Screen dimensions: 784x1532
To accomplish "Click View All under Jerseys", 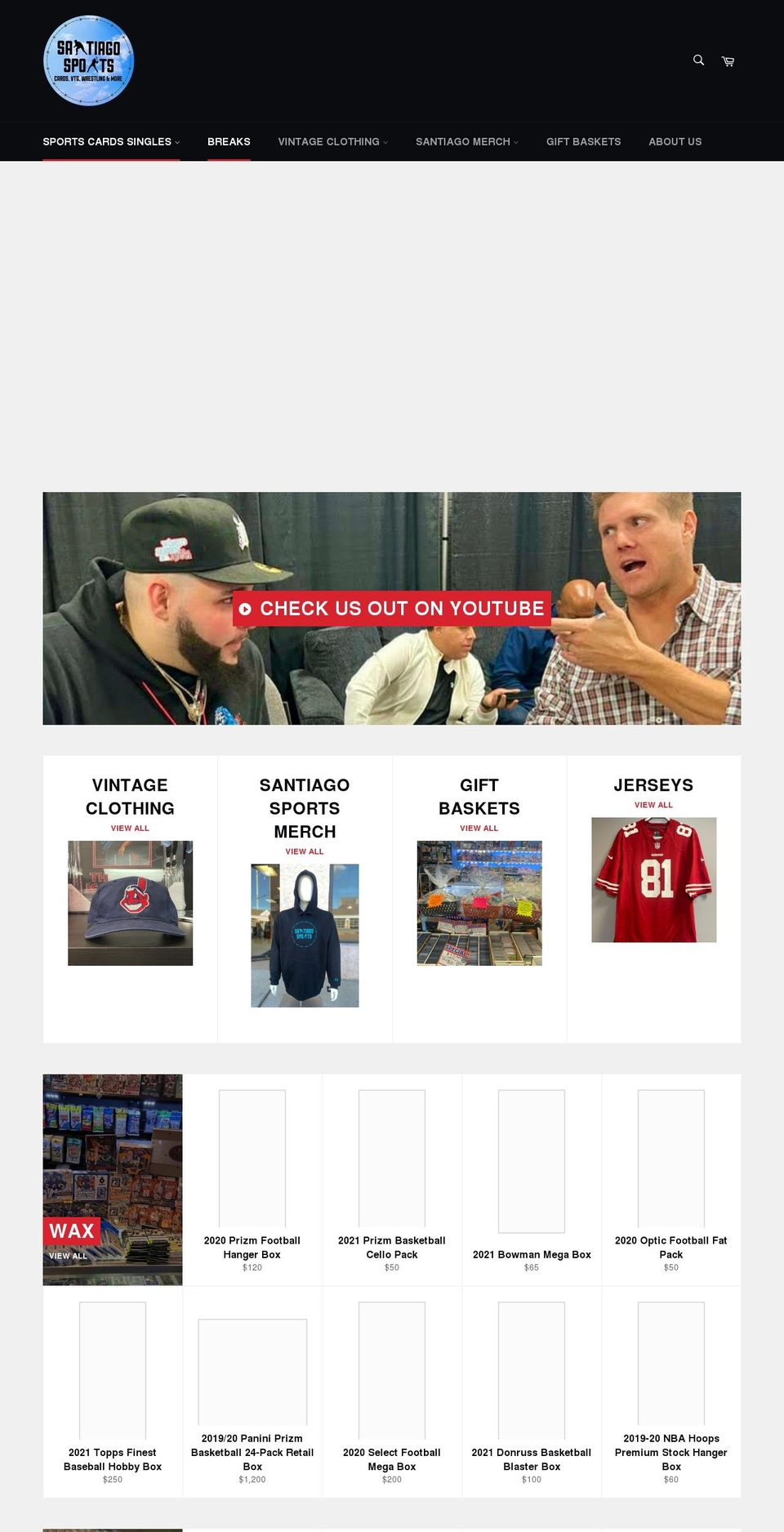I will [x=653, y=805].
